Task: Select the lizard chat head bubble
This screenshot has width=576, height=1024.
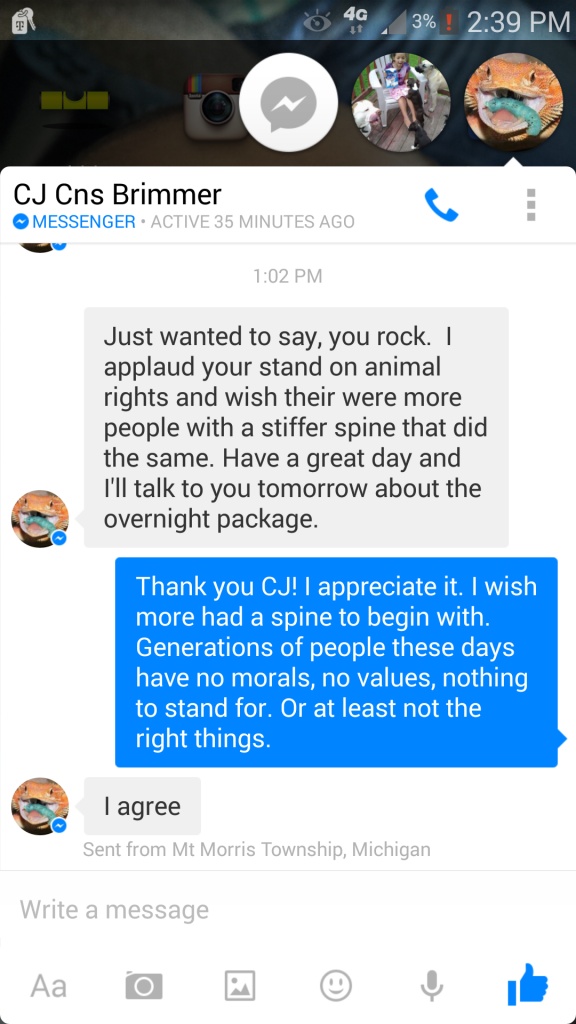Action: 513,103
